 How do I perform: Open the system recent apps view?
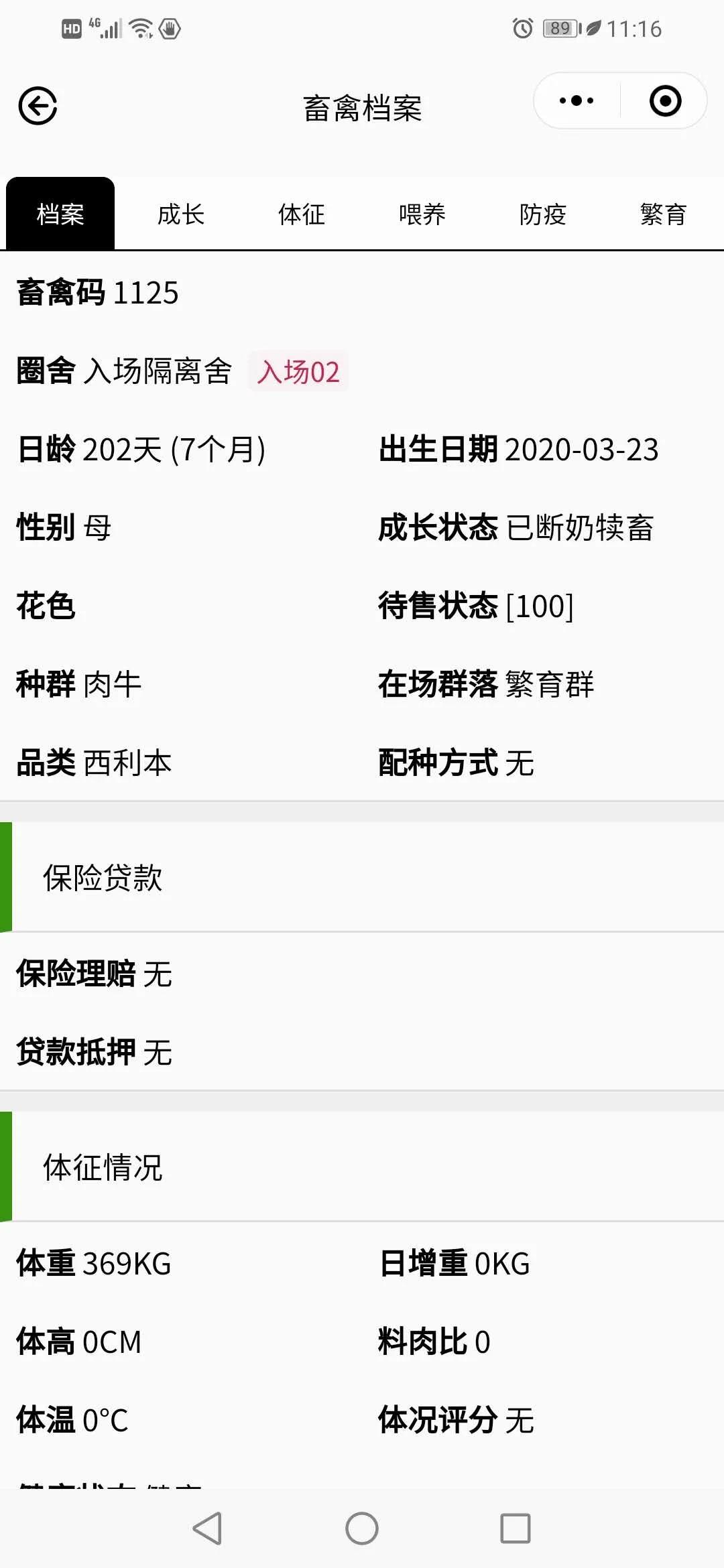516,1528
